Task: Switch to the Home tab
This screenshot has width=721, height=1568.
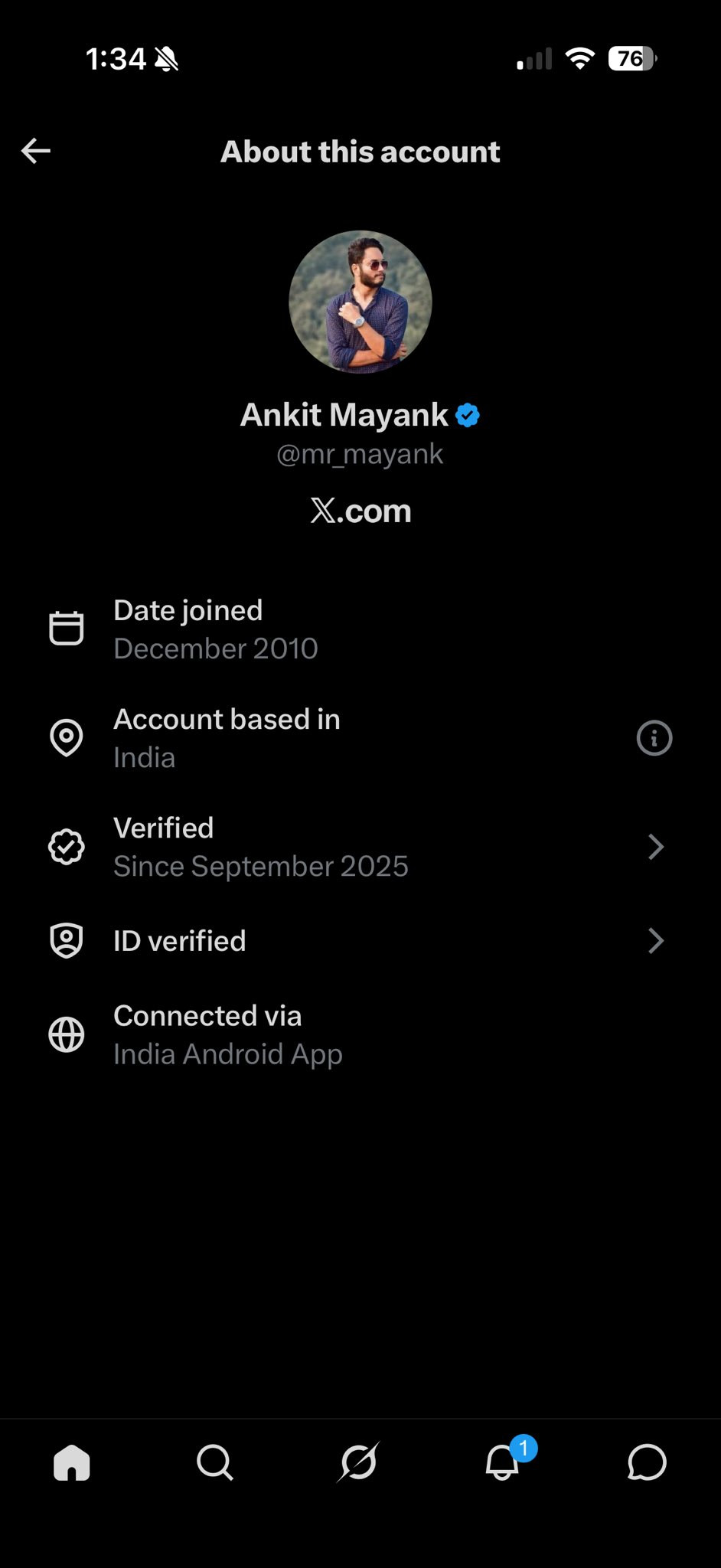Action: (x=72, y=1463)
